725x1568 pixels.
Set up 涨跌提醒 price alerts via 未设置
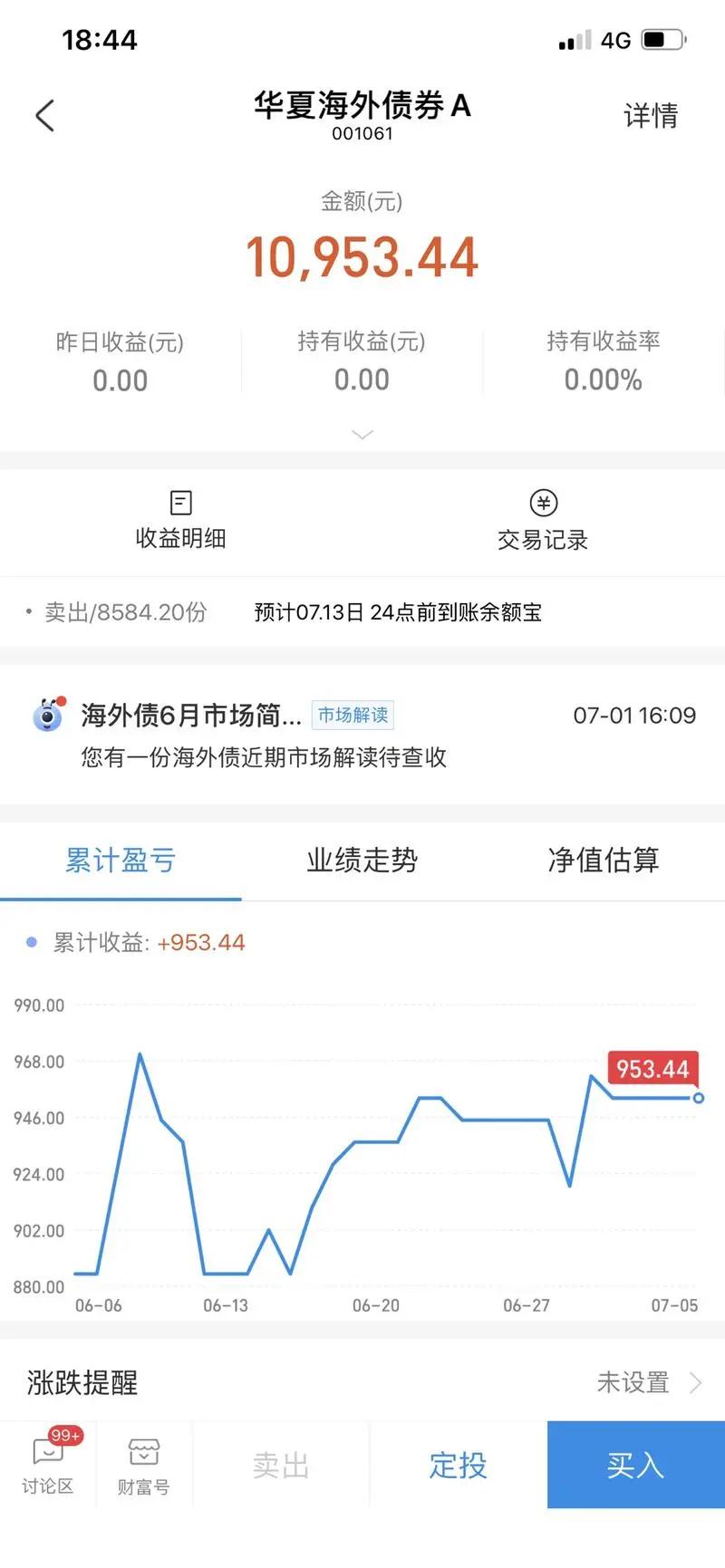(633, 1382)
